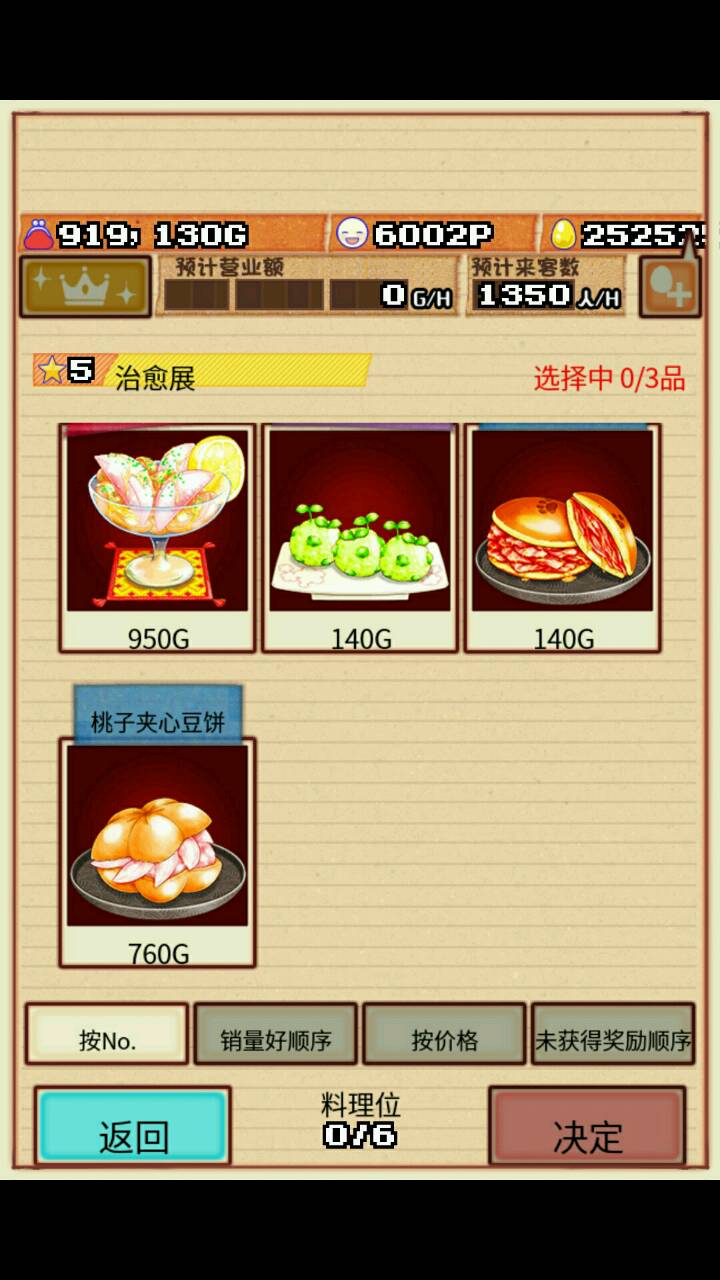Go back with the 返回 button

133,1126
